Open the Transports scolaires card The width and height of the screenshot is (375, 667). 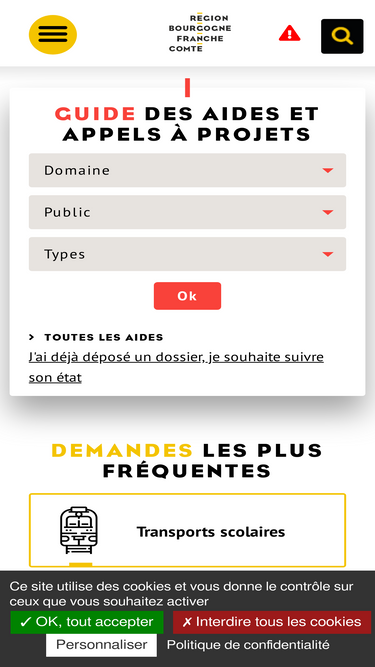[x=188, y=530]
